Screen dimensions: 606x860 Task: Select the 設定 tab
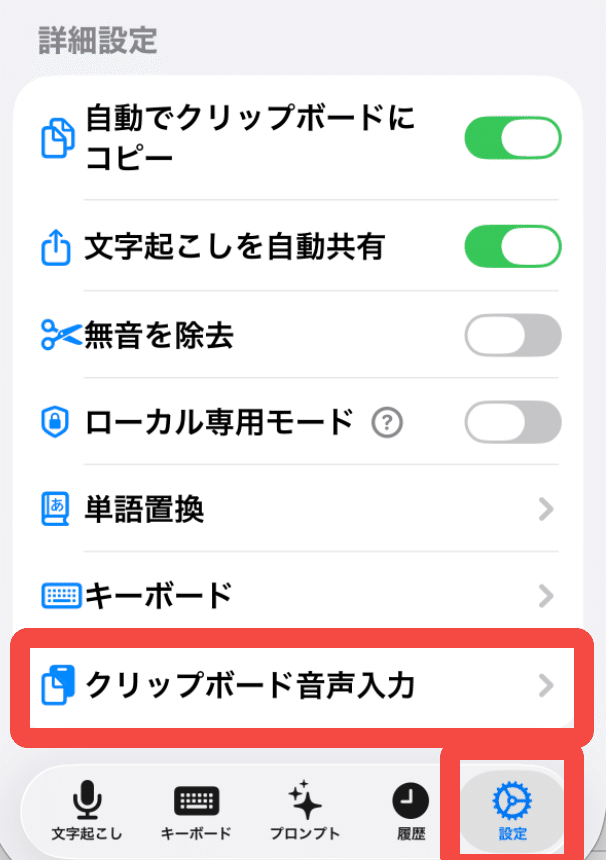[512, 811]
